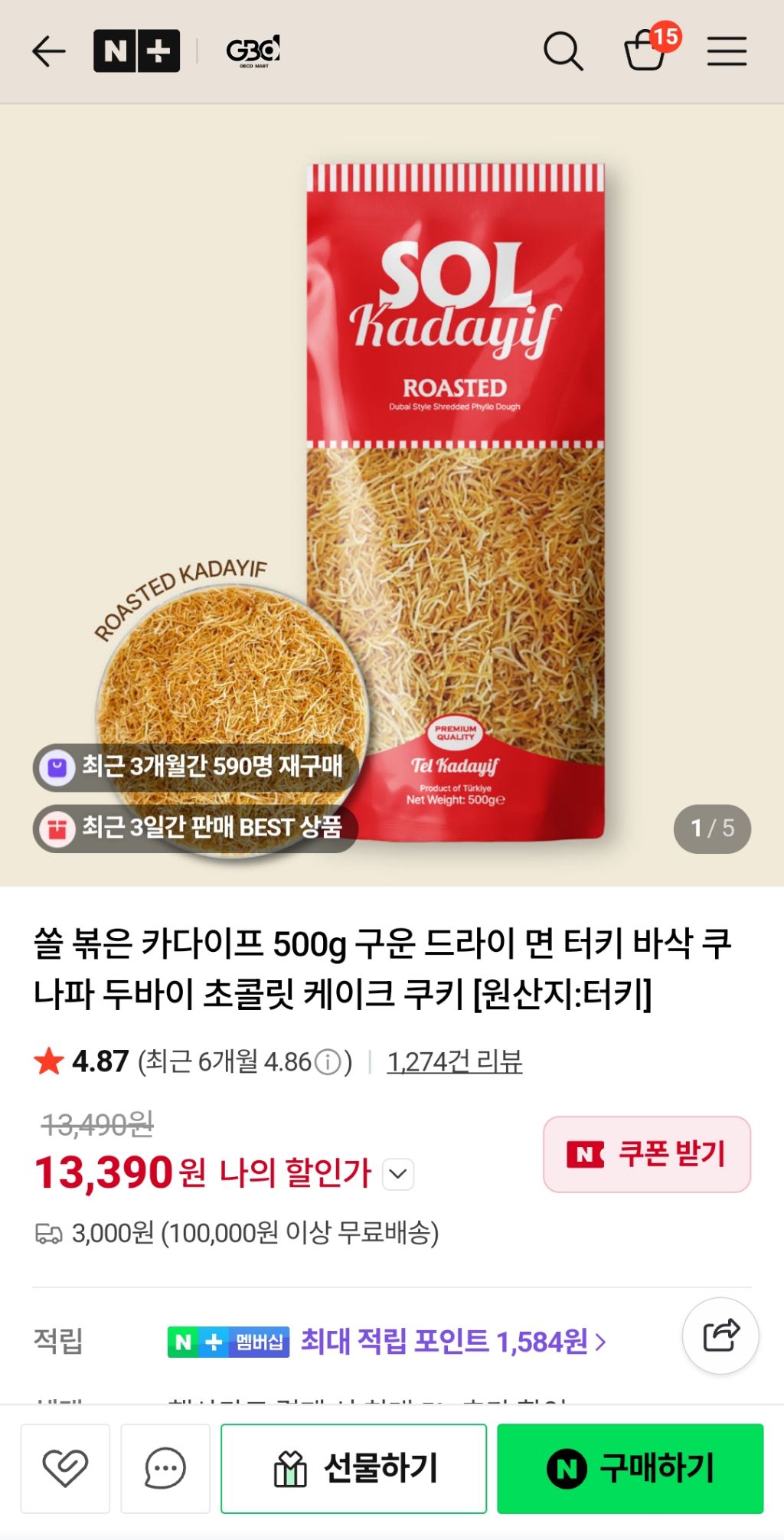Share this product
The height and width of the screenshot is (1540, 784).
(x=720, y=1336)
